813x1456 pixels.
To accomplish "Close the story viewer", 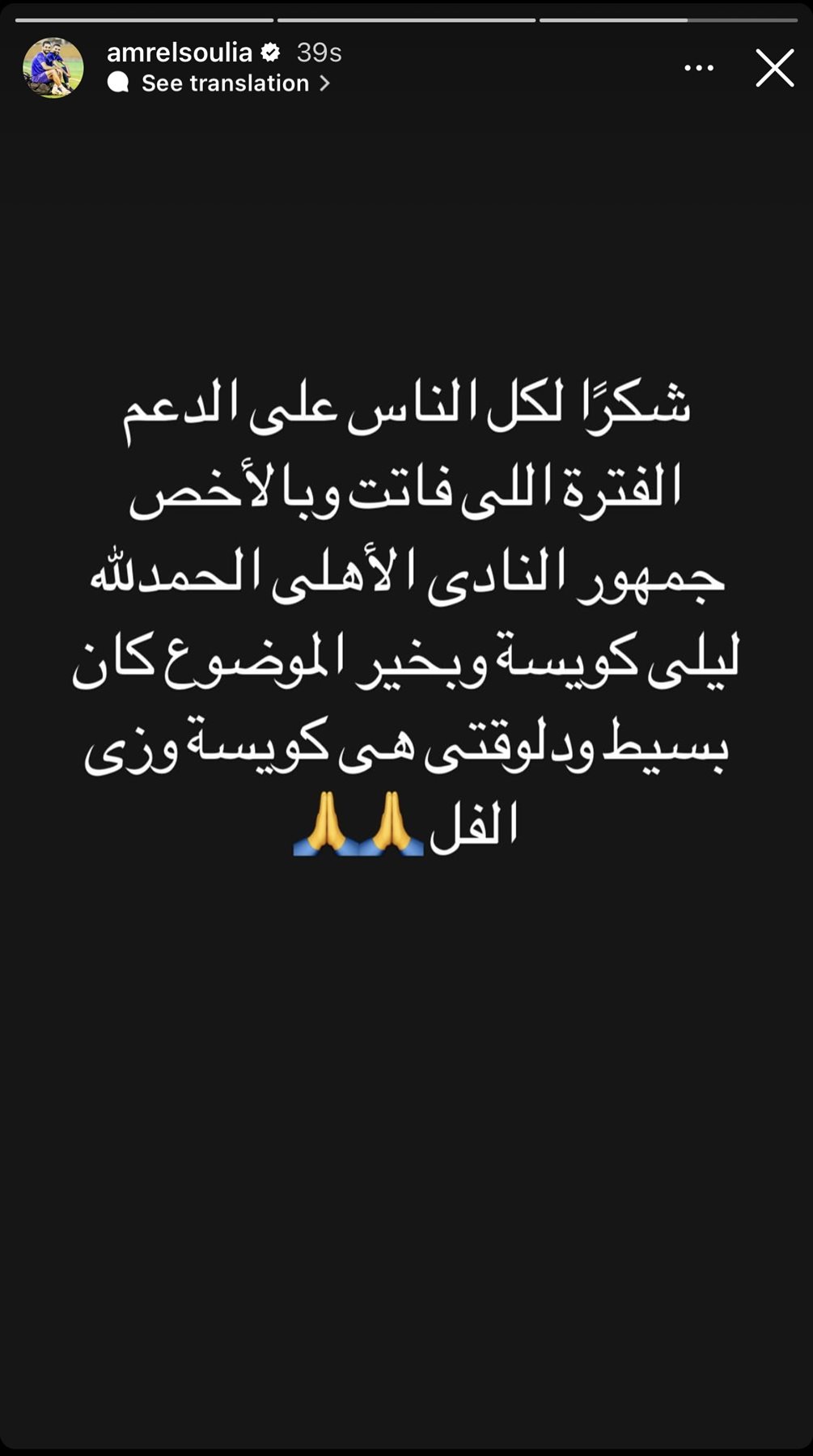I will [774, 68].
